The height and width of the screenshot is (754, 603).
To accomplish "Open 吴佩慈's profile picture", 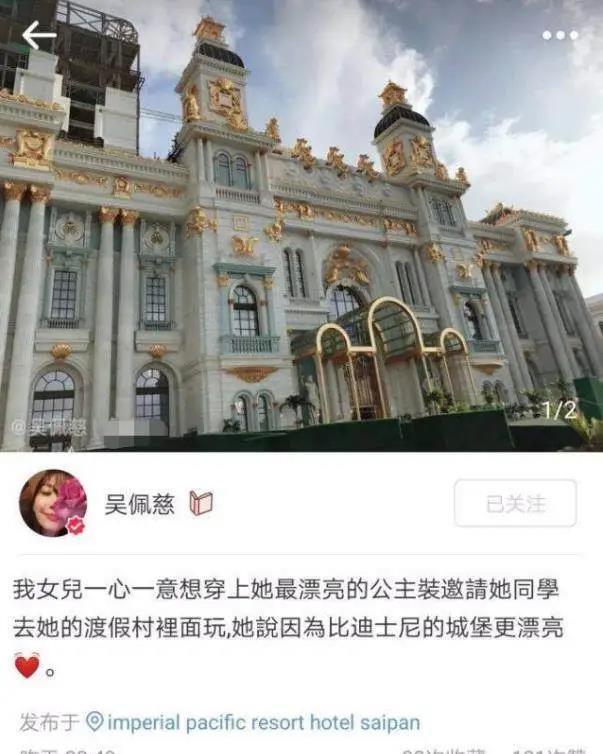I will point(52,503).
